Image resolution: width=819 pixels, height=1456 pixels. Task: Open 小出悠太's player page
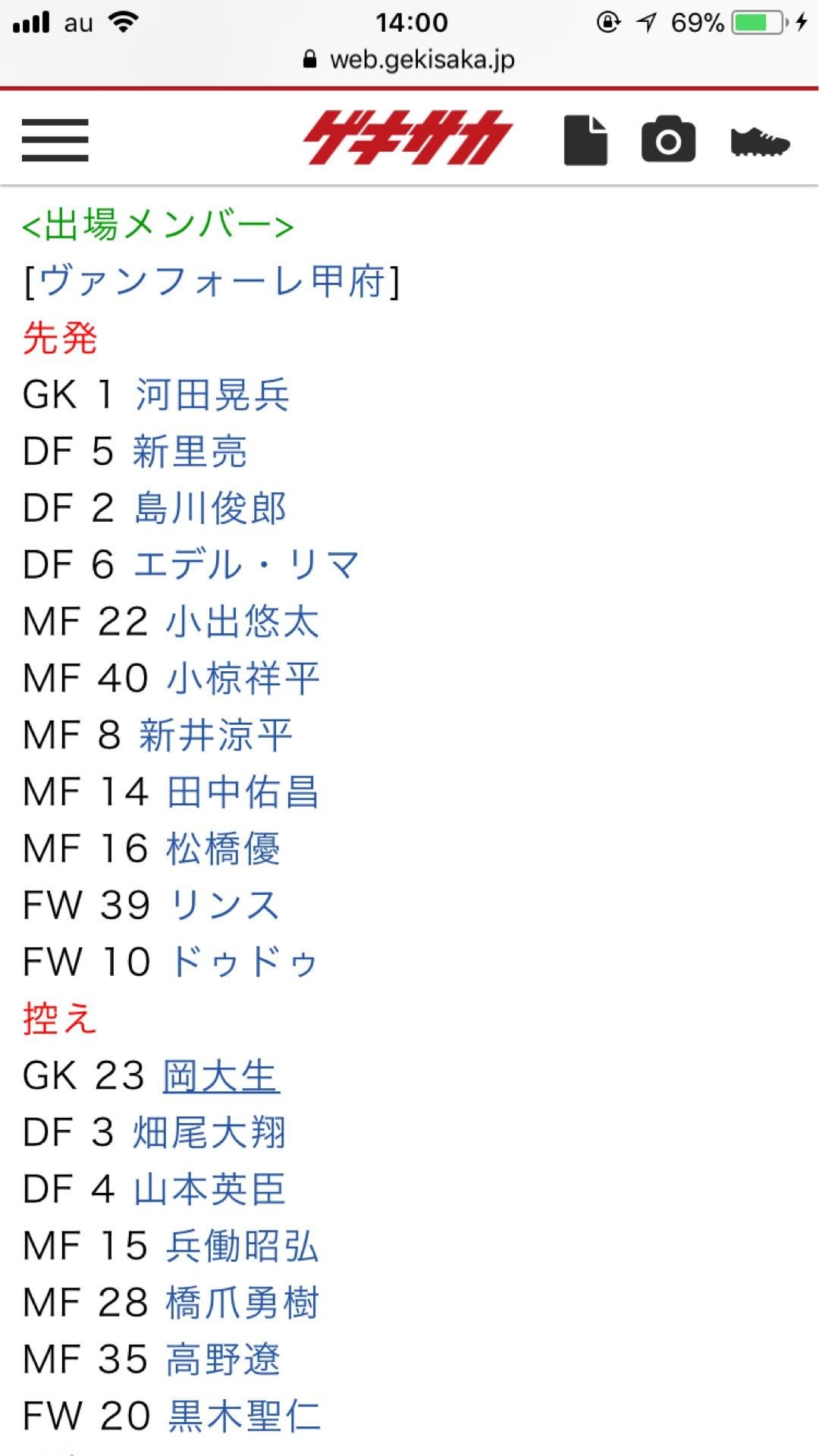(x=243, y=622)
